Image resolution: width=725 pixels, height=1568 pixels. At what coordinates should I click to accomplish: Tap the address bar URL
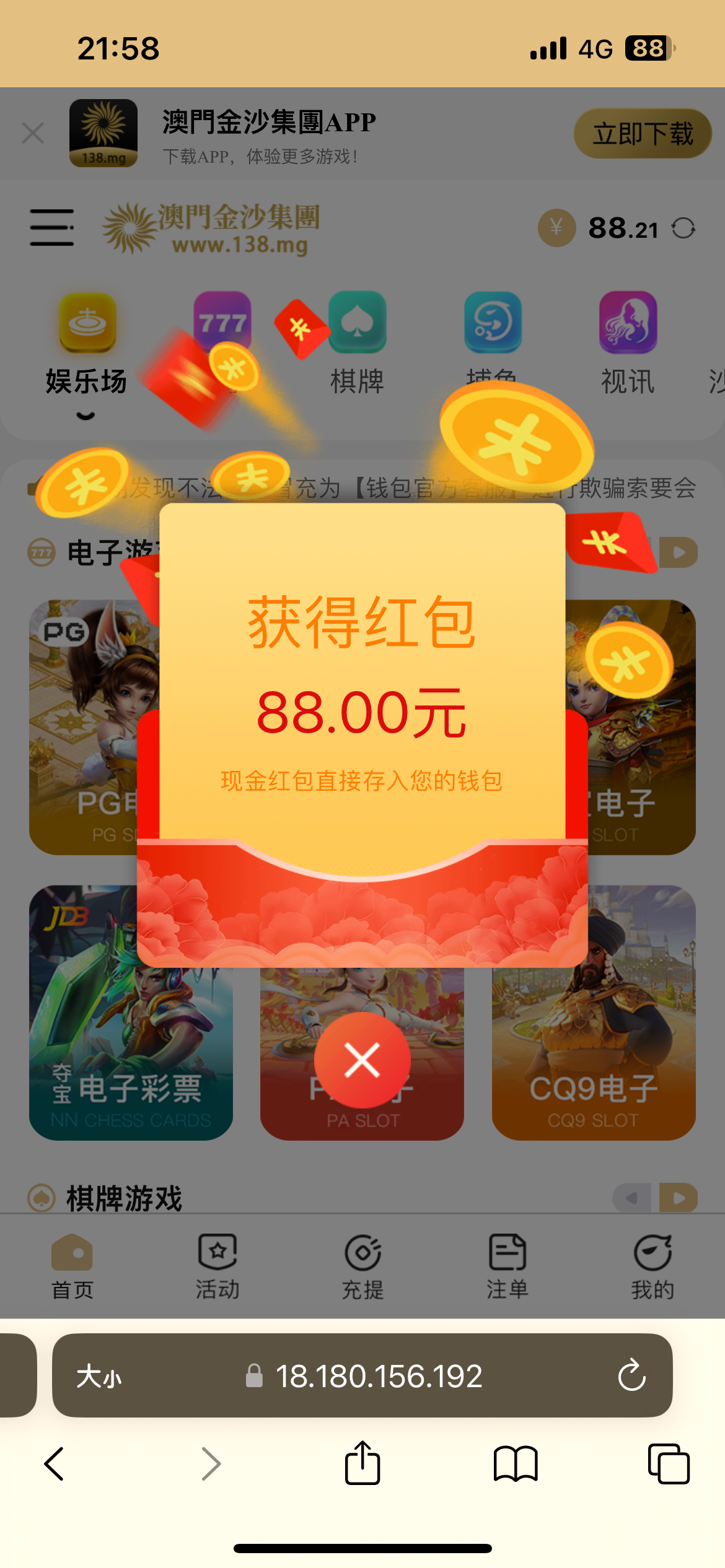pyautogui.click(x=378, y=1376)
